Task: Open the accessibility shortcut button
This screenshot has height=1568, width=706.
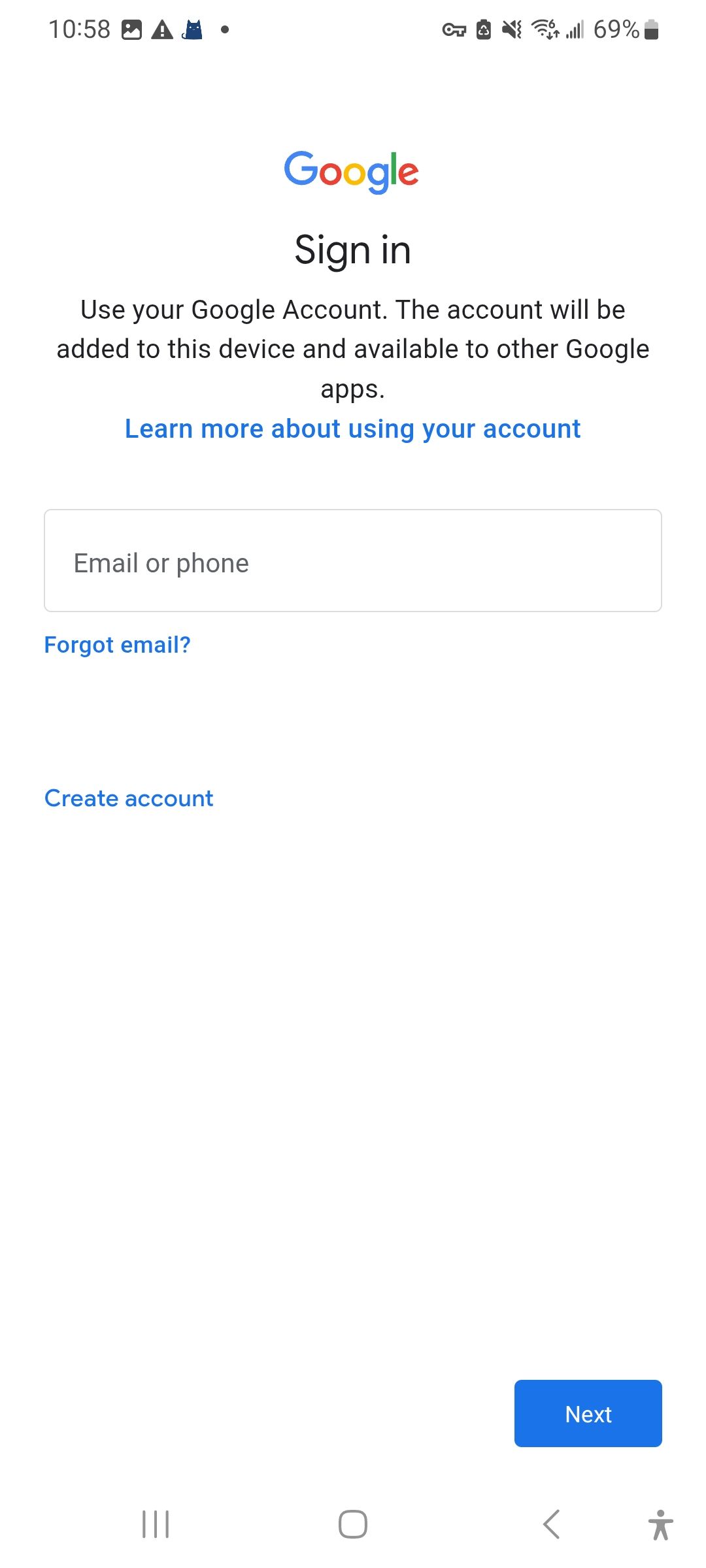Action: pos(660,1524)
